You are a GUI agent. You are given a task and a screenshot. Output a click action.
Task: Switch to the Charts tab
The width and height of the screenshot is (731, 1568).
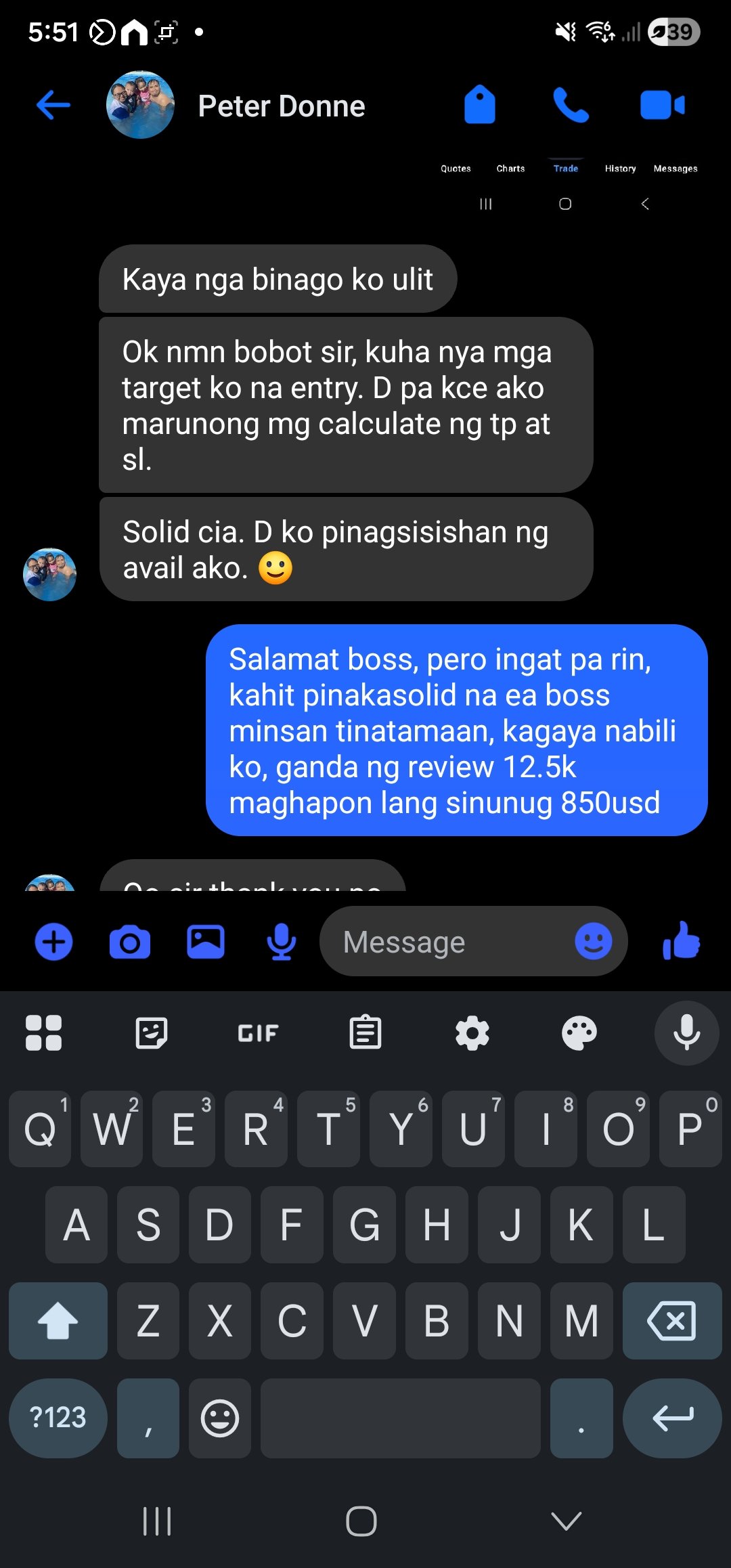(x=510, y=169)
